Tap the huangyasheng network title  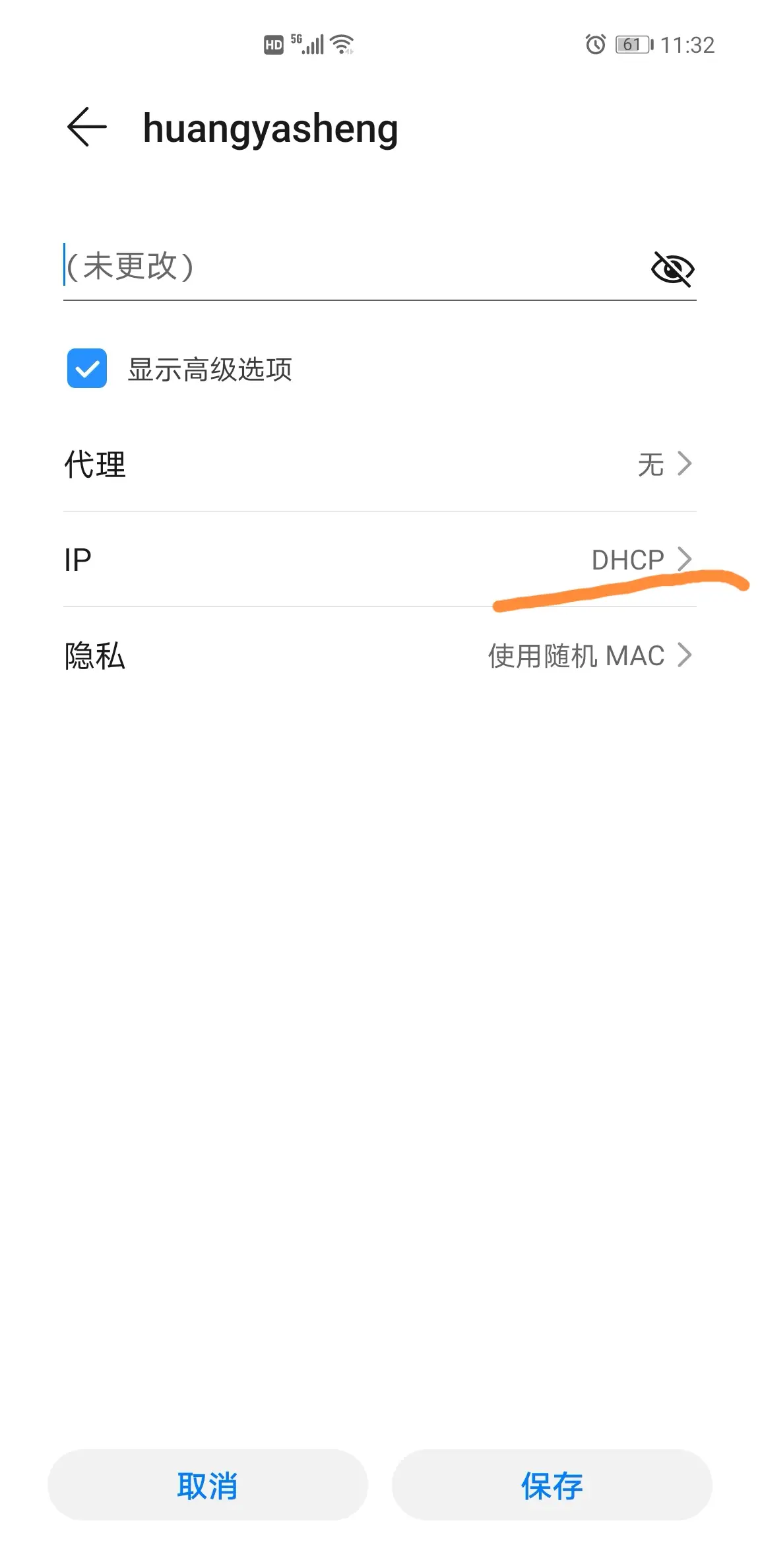tap(270, 127)
